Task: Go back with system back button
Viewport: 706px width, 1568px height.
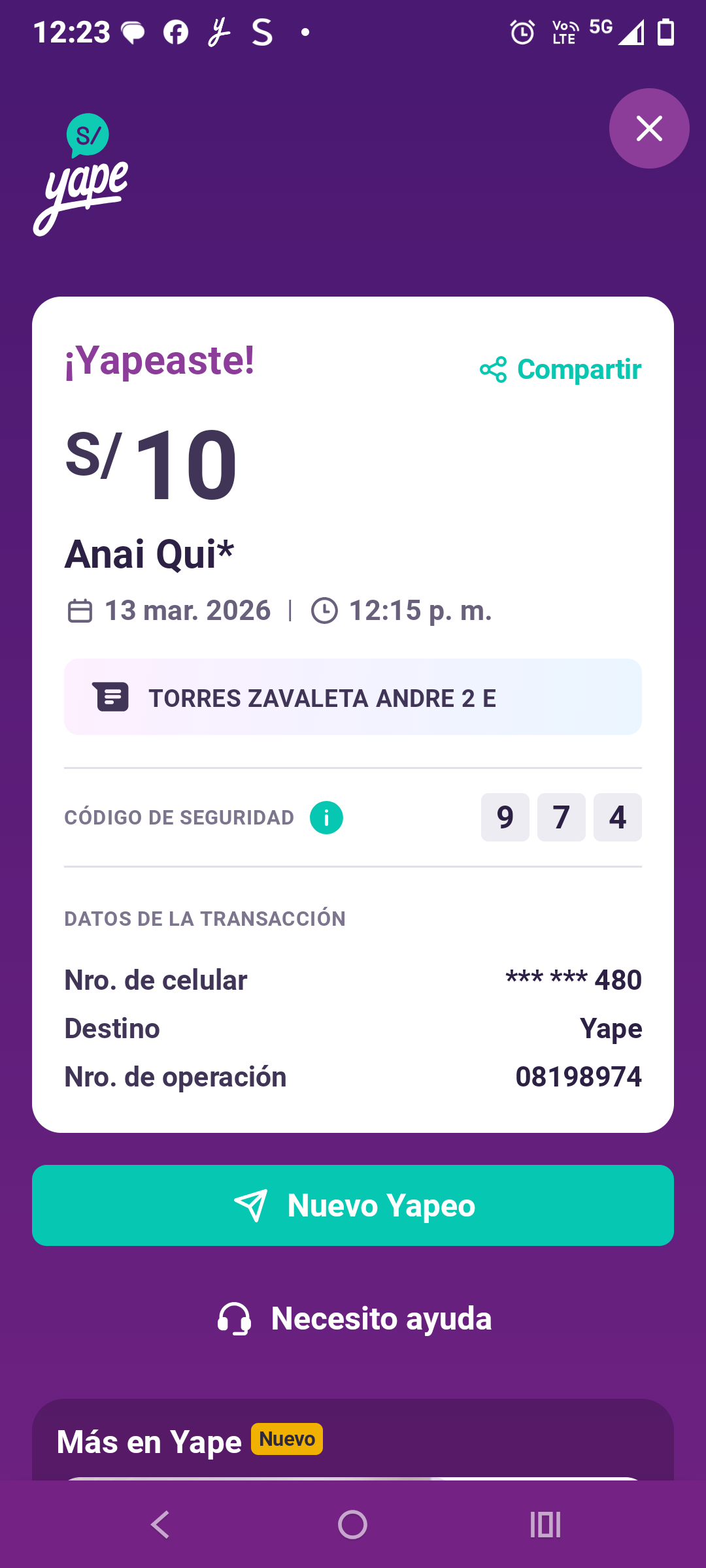Action: 160,1525
